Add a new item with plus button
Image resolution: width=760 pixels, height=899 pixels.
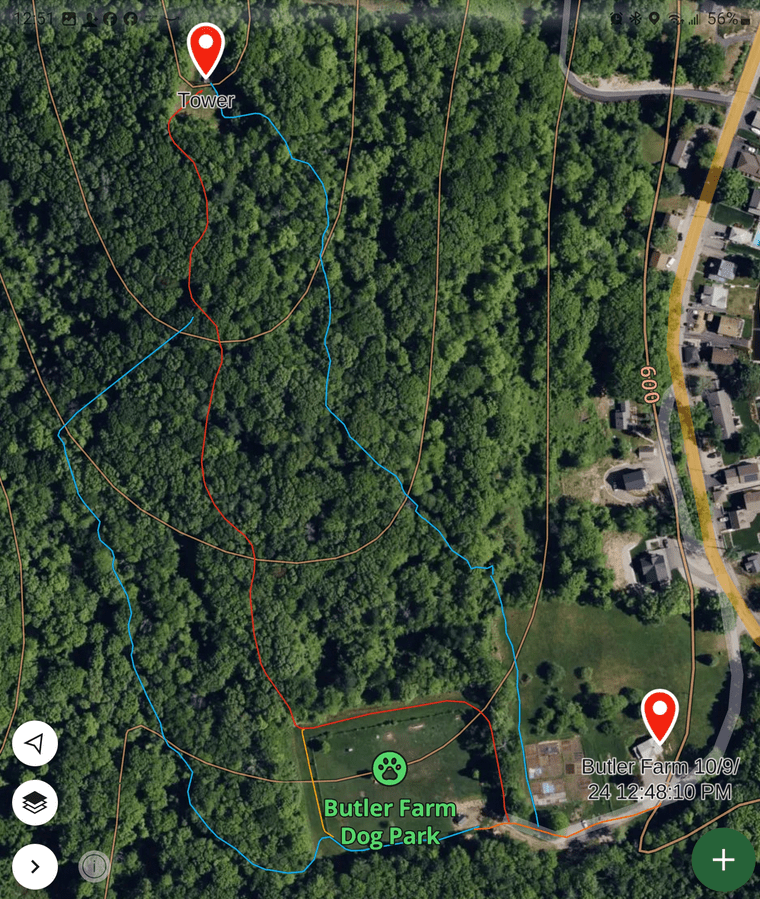point(723,860)
